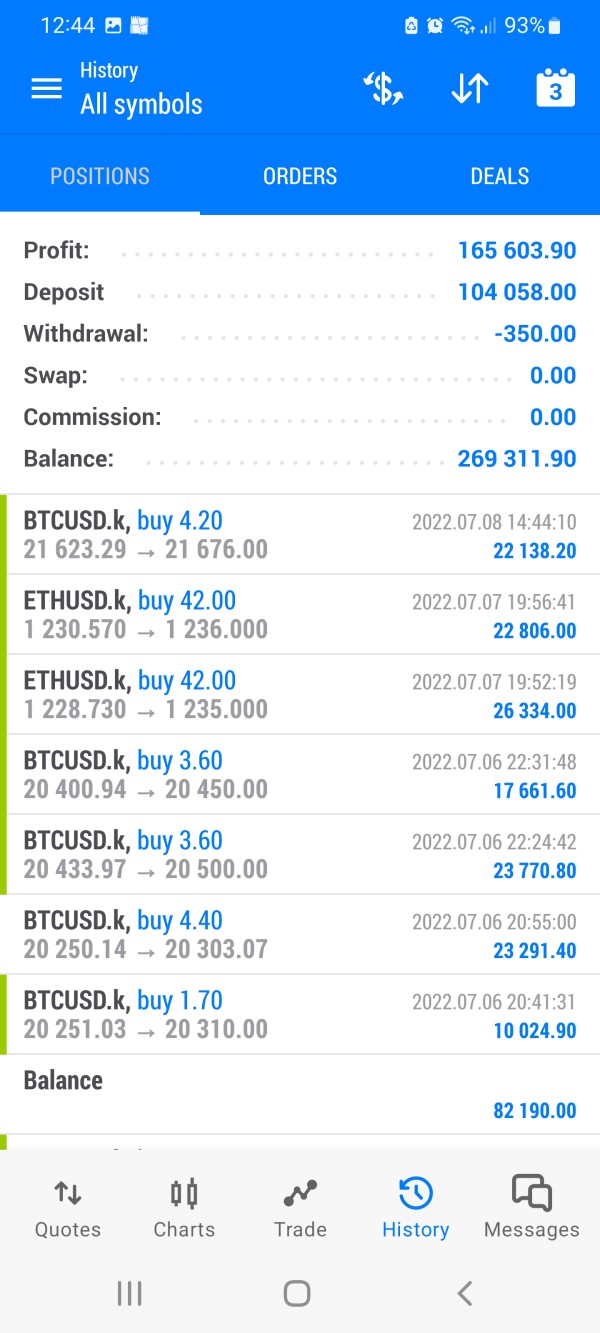Open the Messages section
The width and height of the screenshot is (600, 1333).
[531, 1207]
